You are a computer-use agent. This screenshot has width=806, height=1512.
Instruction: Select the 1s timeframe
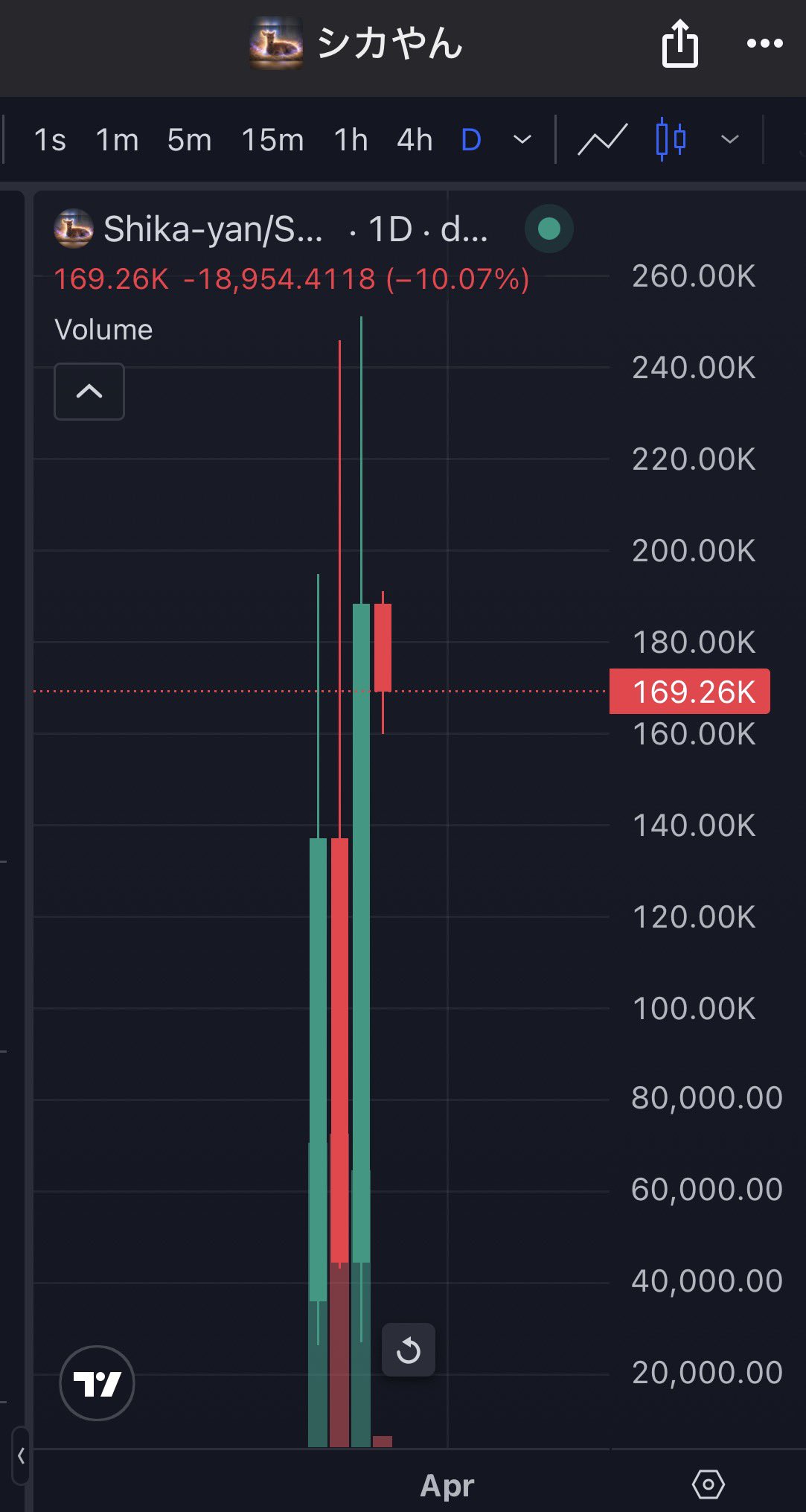(x=50, y=140)
